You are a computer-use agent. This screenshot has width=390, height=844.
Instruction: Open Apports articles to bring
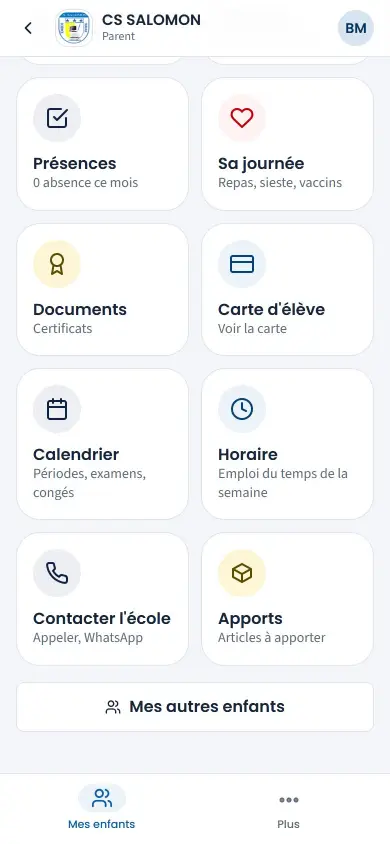[287, 599]
